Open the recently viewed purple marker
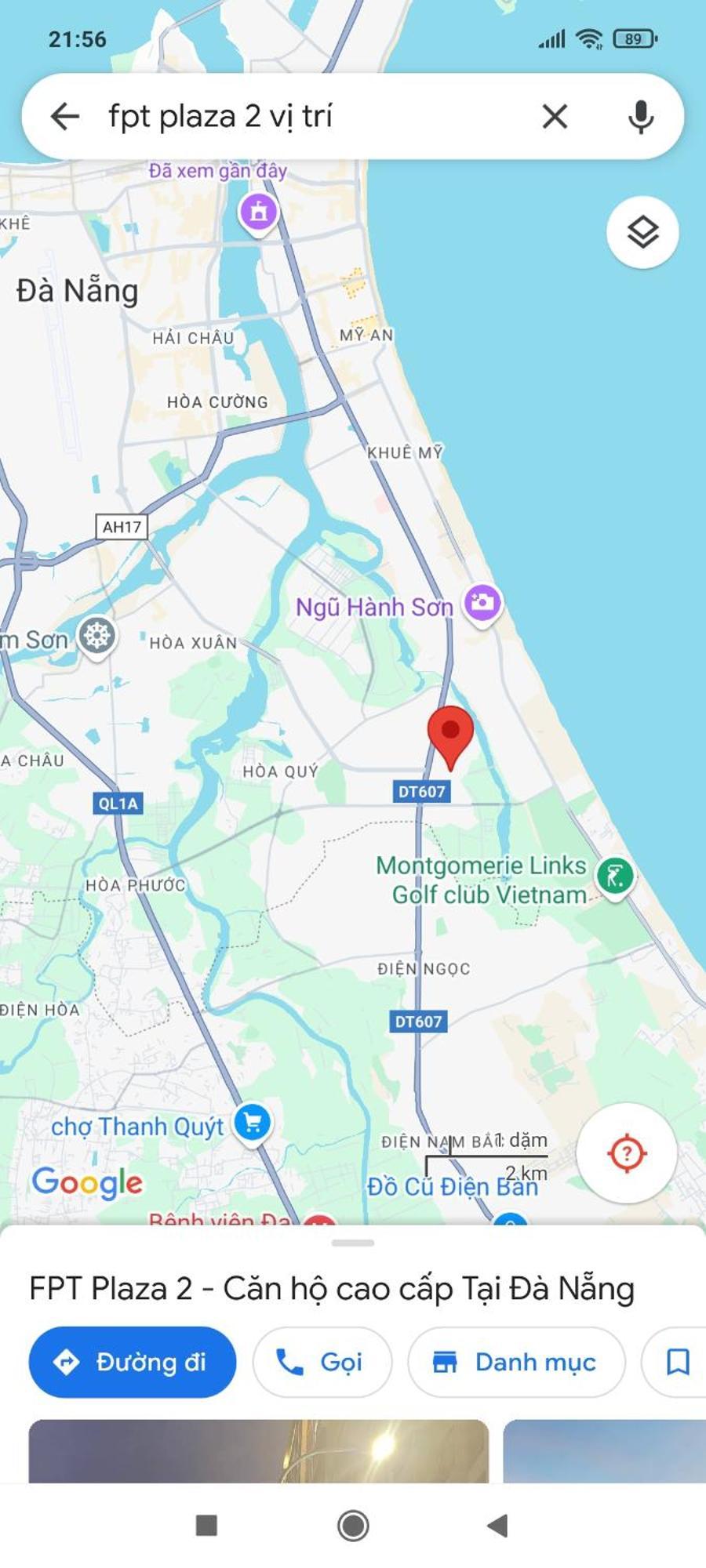The height and width of the screenshot is (1568, 706). [258, 211]
